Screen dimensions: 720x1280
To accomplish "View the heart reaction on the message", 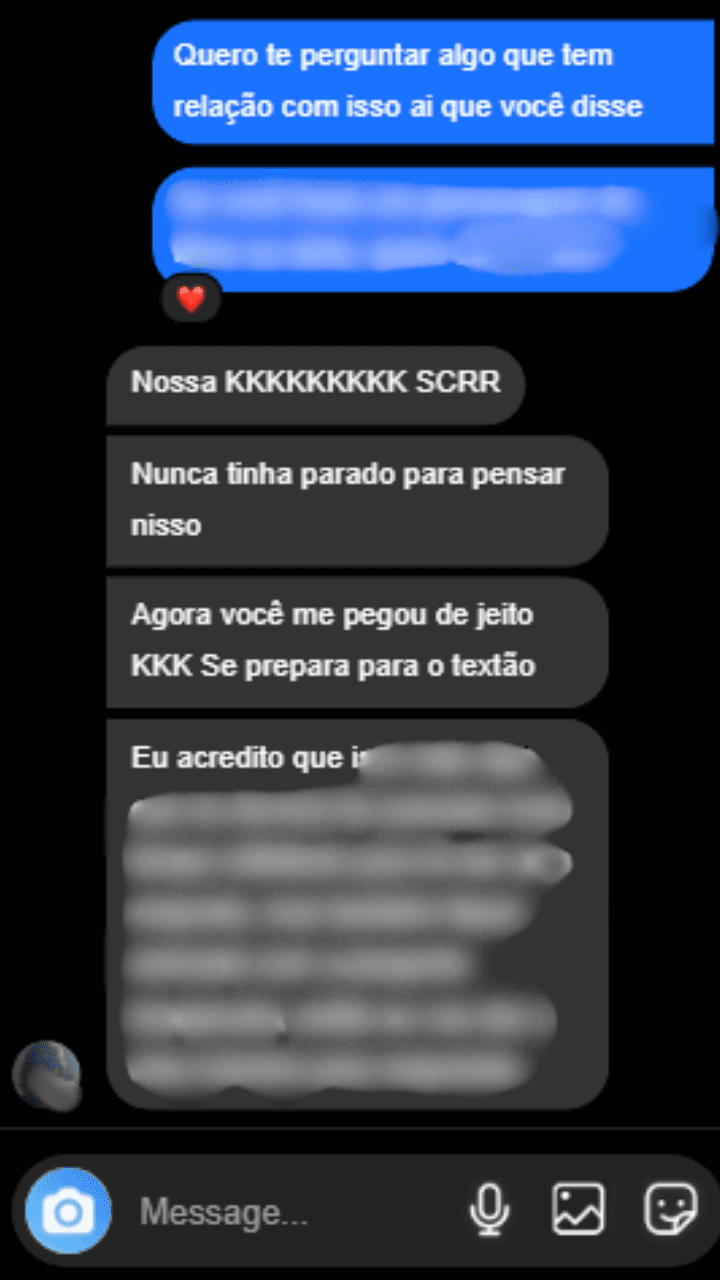I will [x=191, y=298].
